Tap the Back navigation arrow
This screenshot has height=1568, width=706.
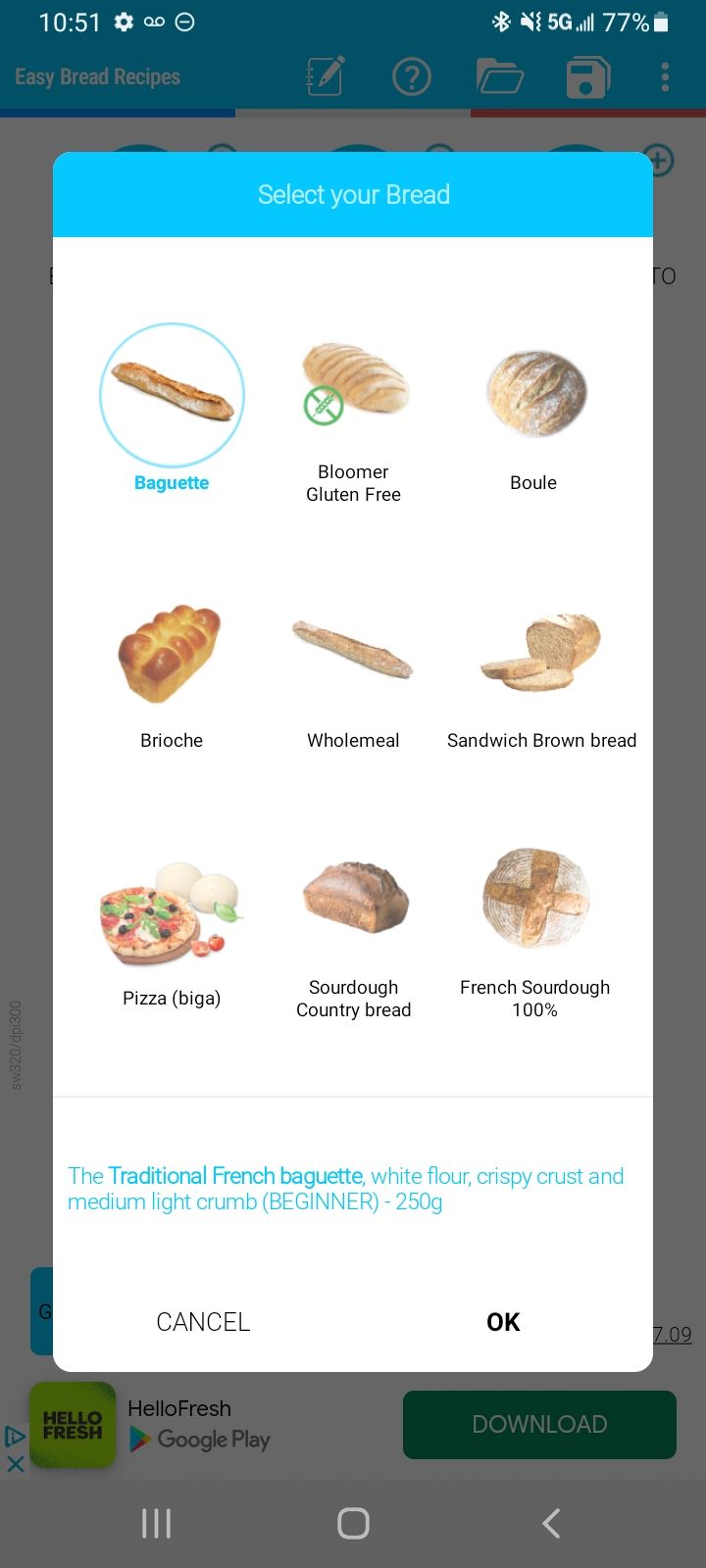(x=550, y=1523)
